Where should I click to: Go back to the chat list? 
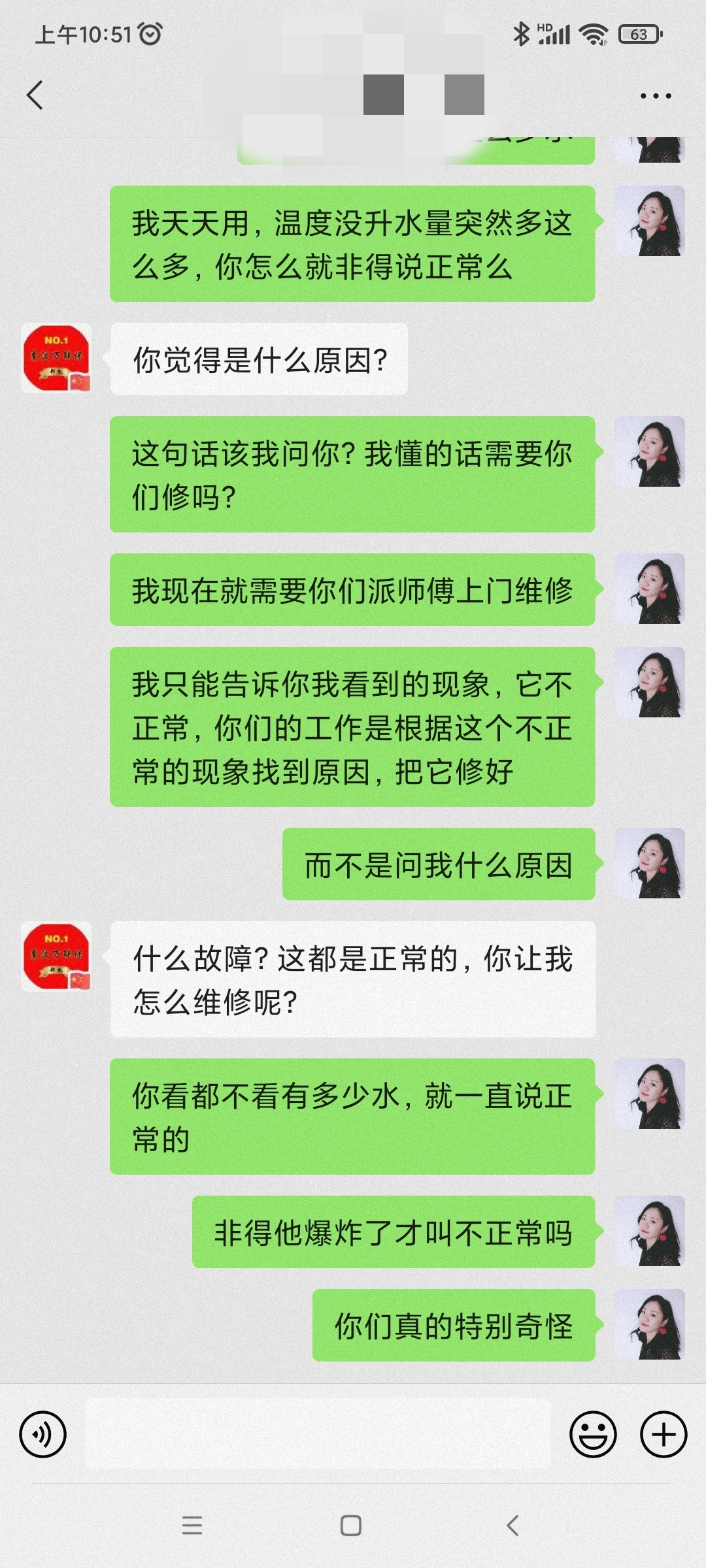pyautogui.click(x=35, y=95)
